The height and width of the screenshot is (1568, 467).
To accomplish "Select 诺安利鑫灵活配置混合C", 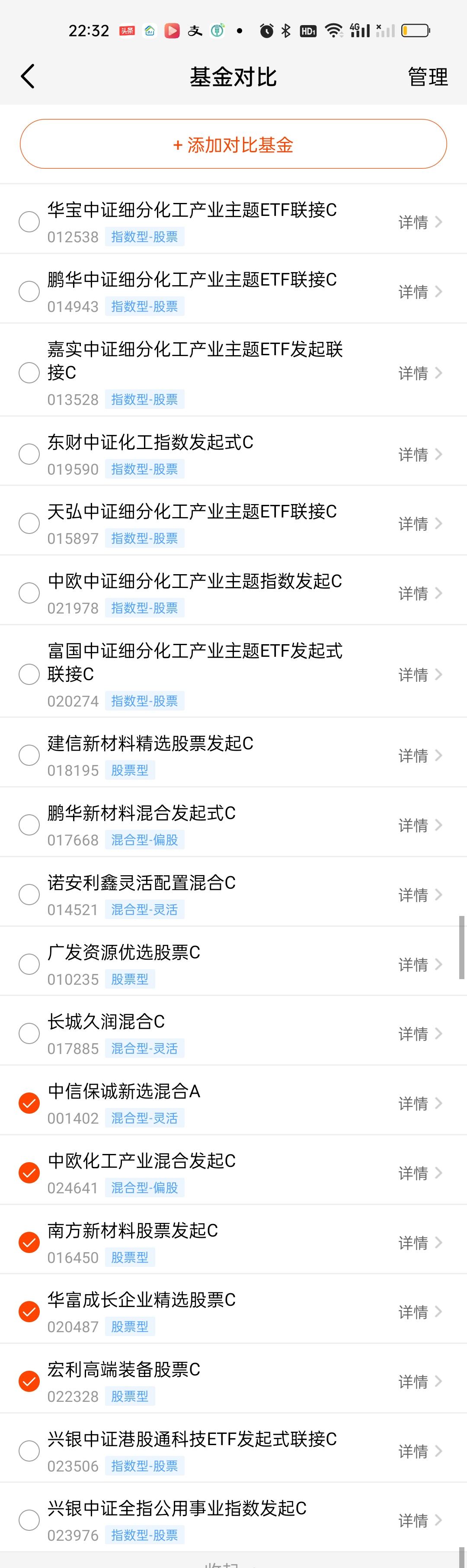I will tap(29, 894).
